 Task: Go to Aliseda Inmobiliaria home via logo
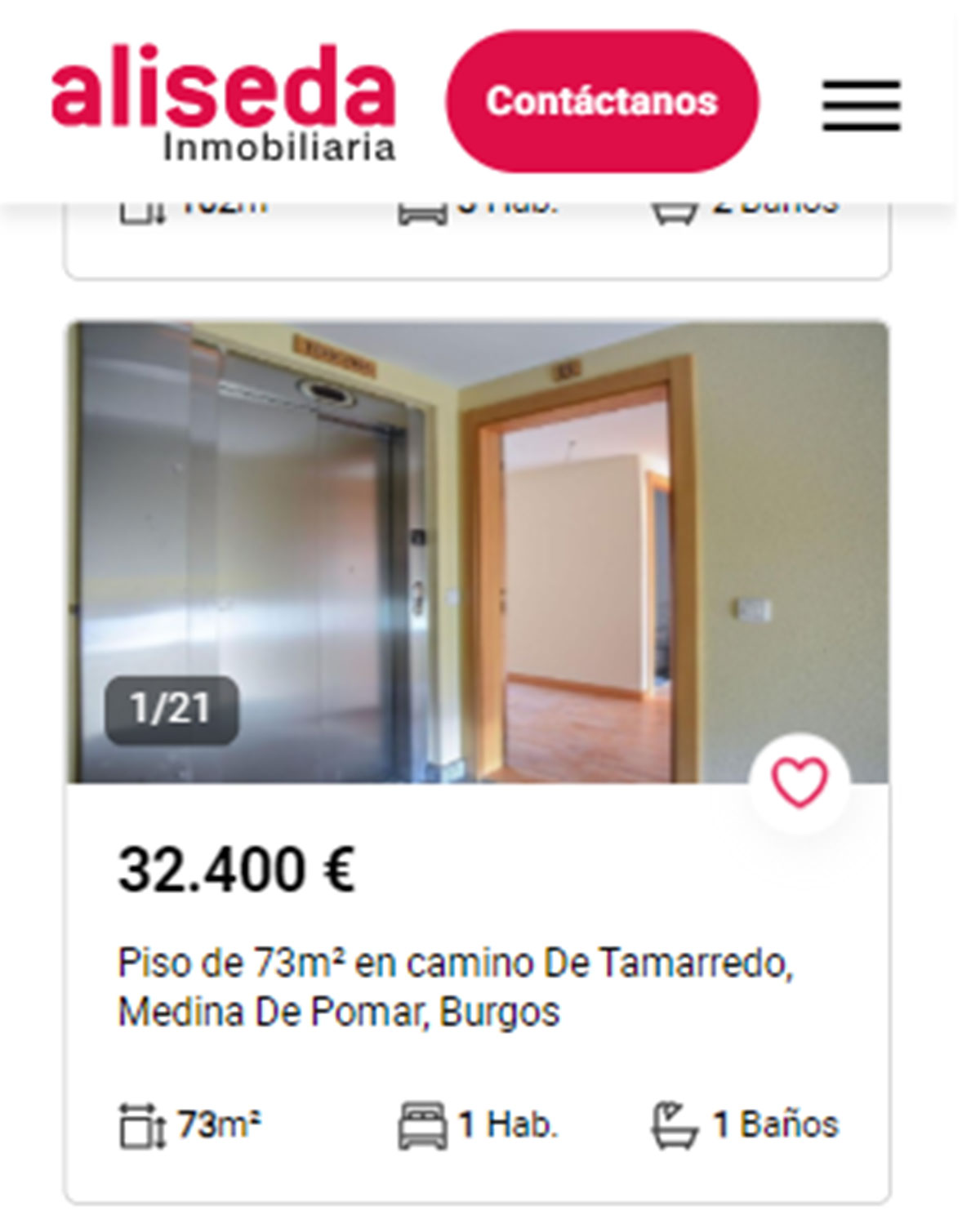tap(223, 102)
